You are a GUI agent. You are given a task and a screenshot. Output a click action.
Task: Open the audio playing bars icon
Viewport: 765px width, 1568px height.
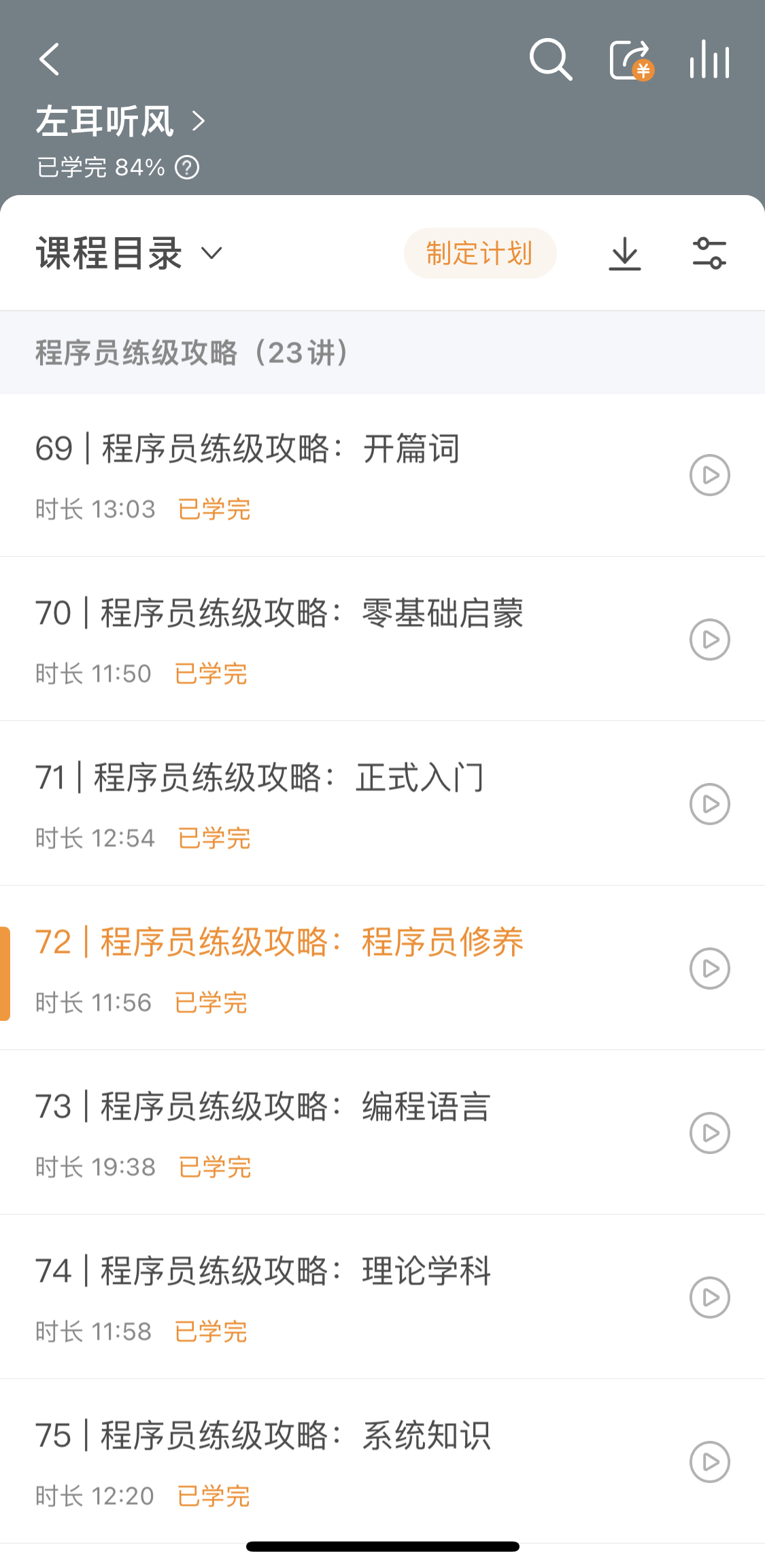(709, 60)
